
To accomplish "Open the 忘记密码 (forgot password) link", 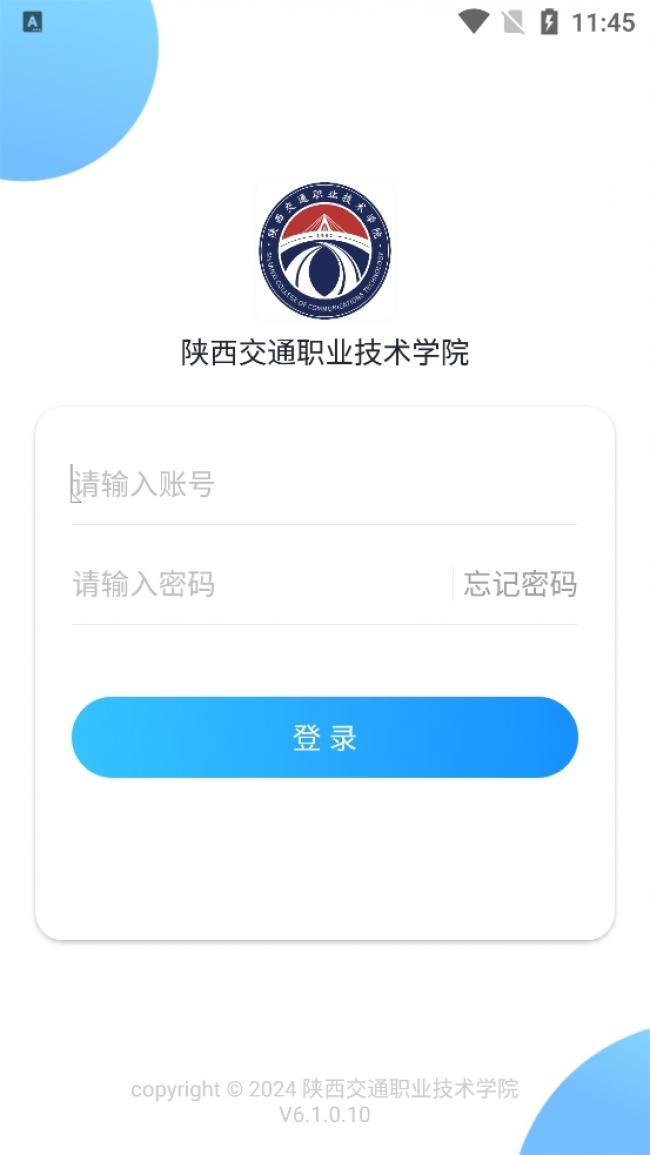I will tap(520, 584).
